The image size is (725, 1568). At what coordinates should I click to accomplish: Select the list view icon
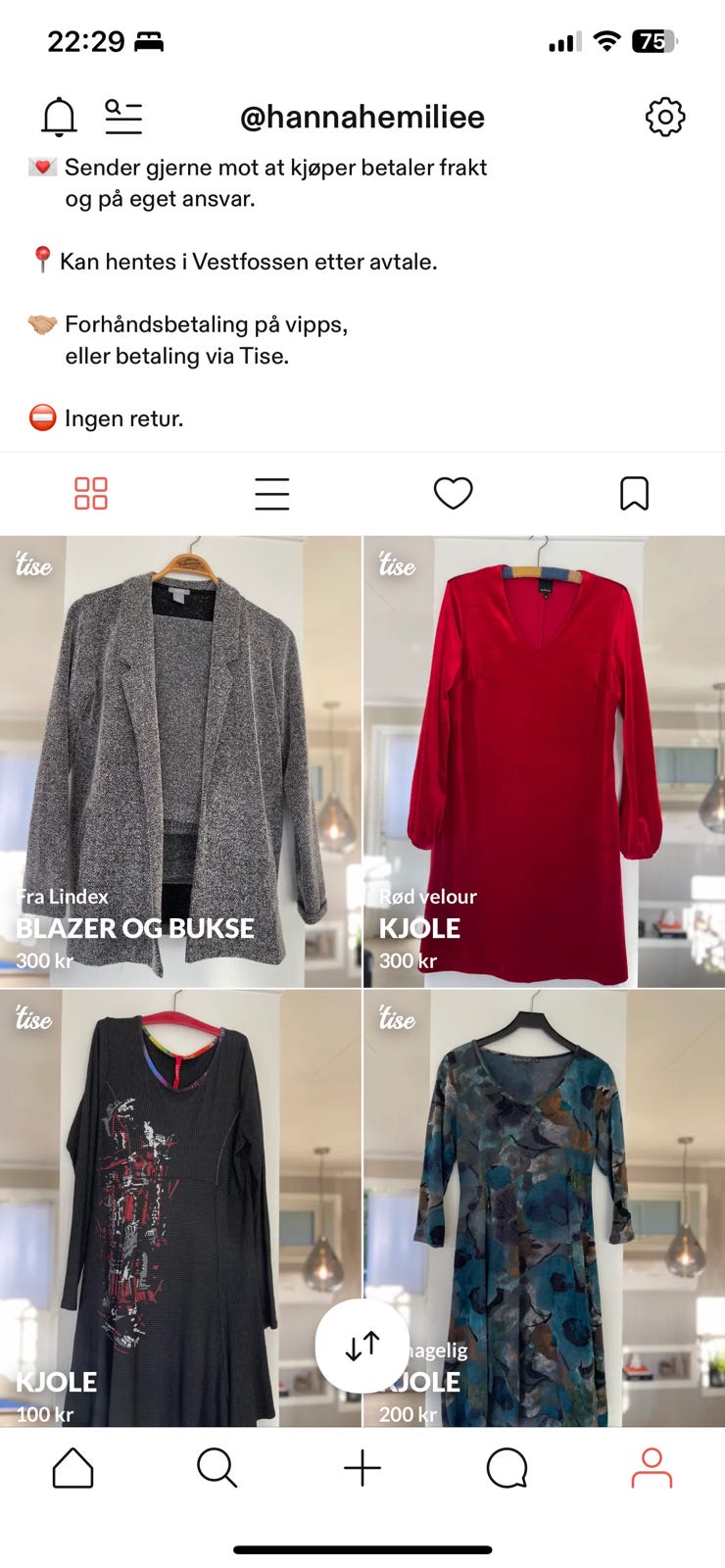pyautogui.click(x=271, y=493)
